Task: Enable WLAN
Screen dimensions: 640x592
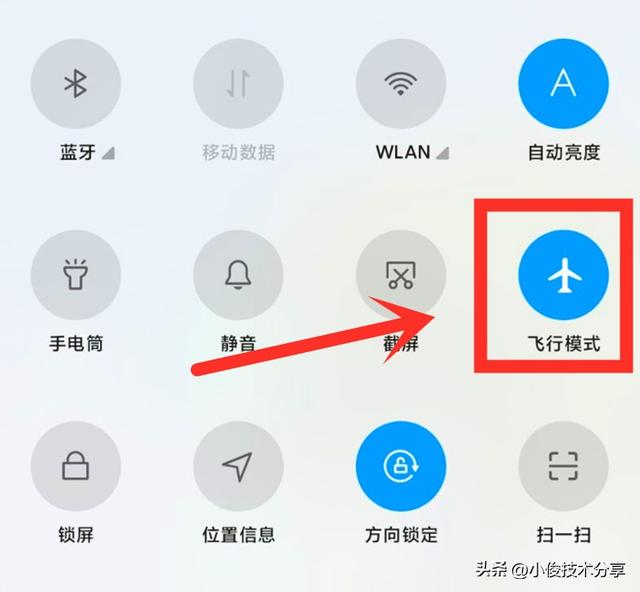Action: (x=401, y=84)
